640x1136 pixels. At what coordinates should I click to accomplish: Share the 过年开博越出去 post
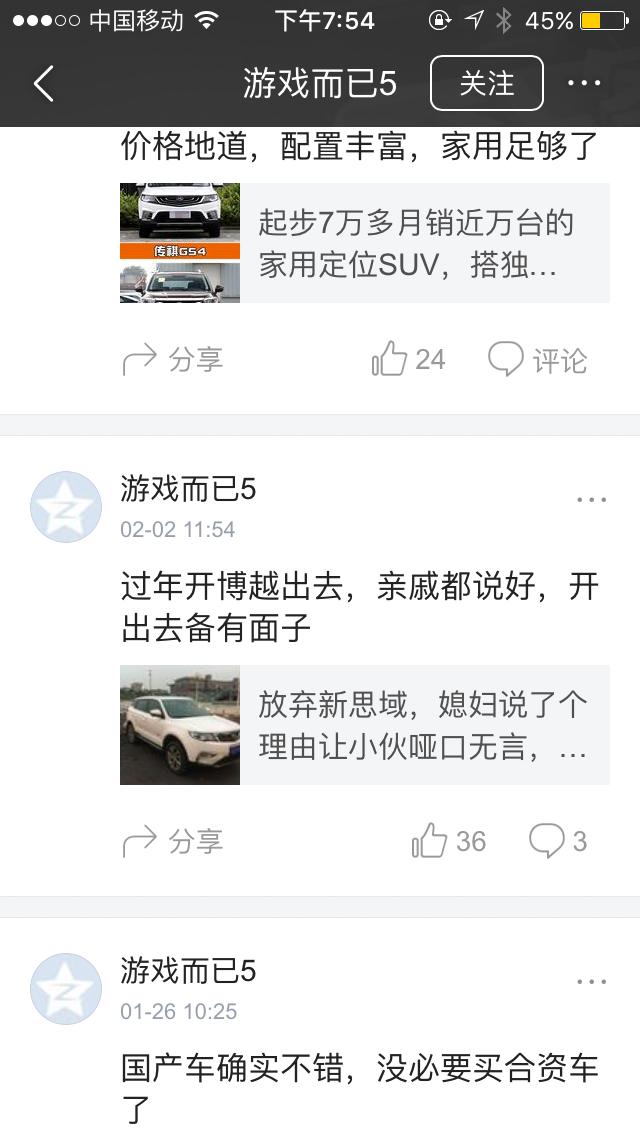point(172,842)
